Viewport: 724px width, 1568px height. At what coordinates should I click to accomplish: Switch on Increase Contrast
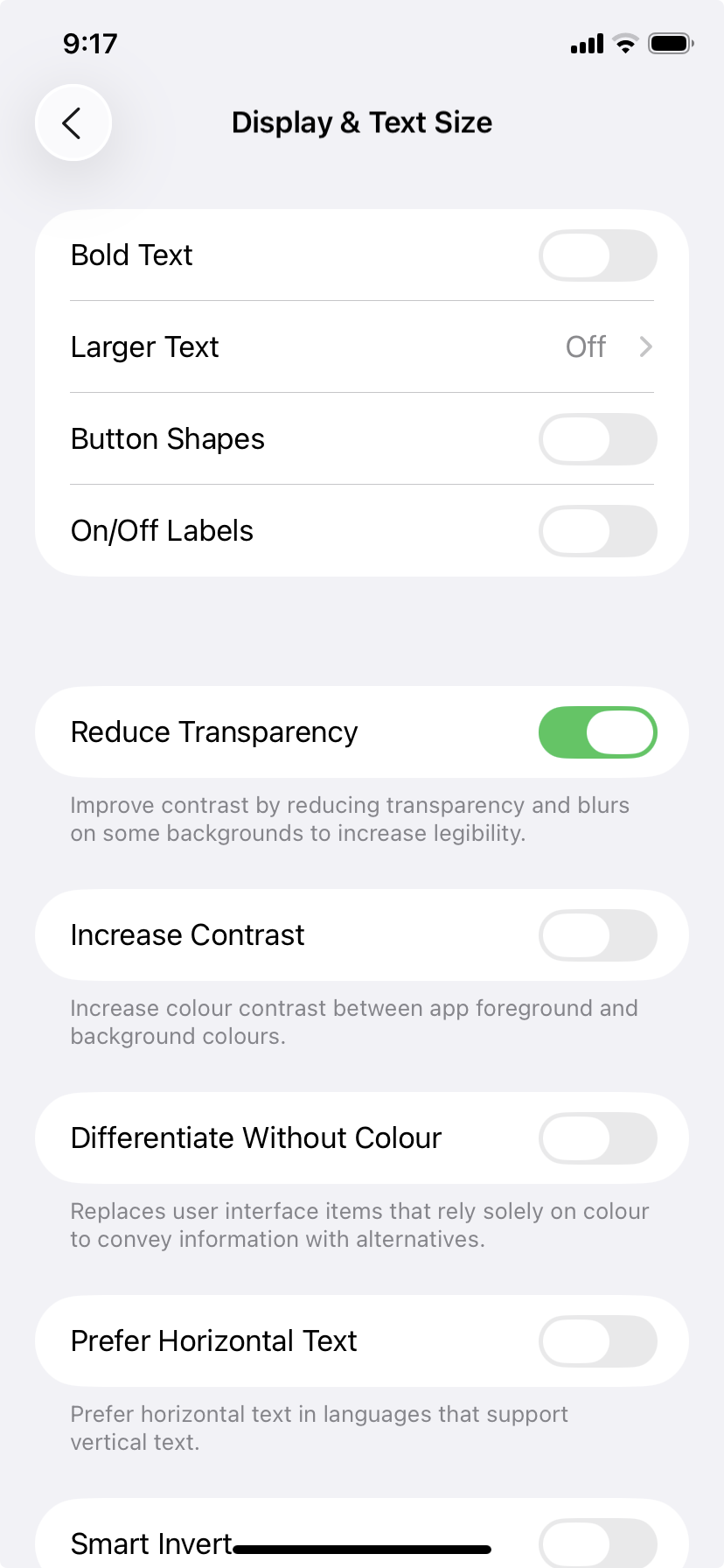click(597, 935)
